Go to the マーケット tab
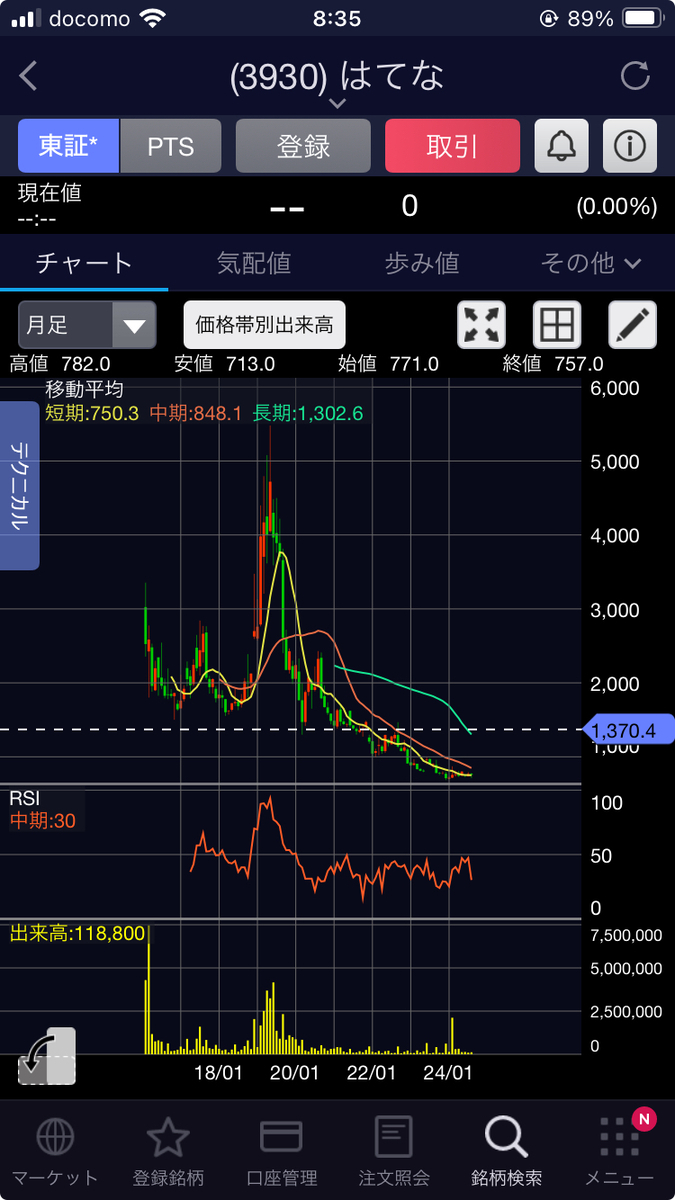This screenshot has height=1200, width=675. coord(55,1151)
